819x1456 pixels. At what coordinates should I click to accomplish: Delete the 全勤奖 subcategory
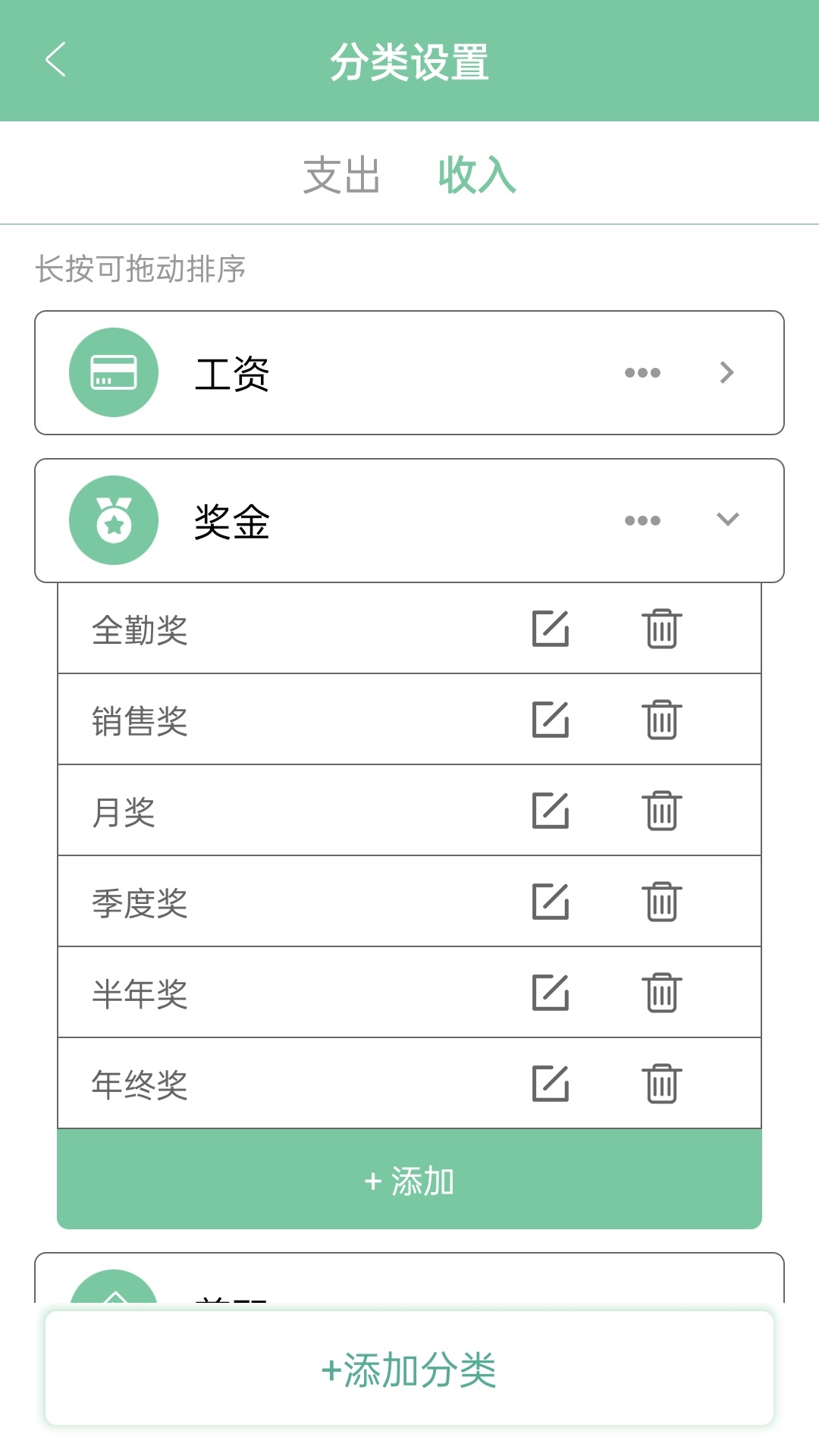pyautogui.click(x=661, y=628)
